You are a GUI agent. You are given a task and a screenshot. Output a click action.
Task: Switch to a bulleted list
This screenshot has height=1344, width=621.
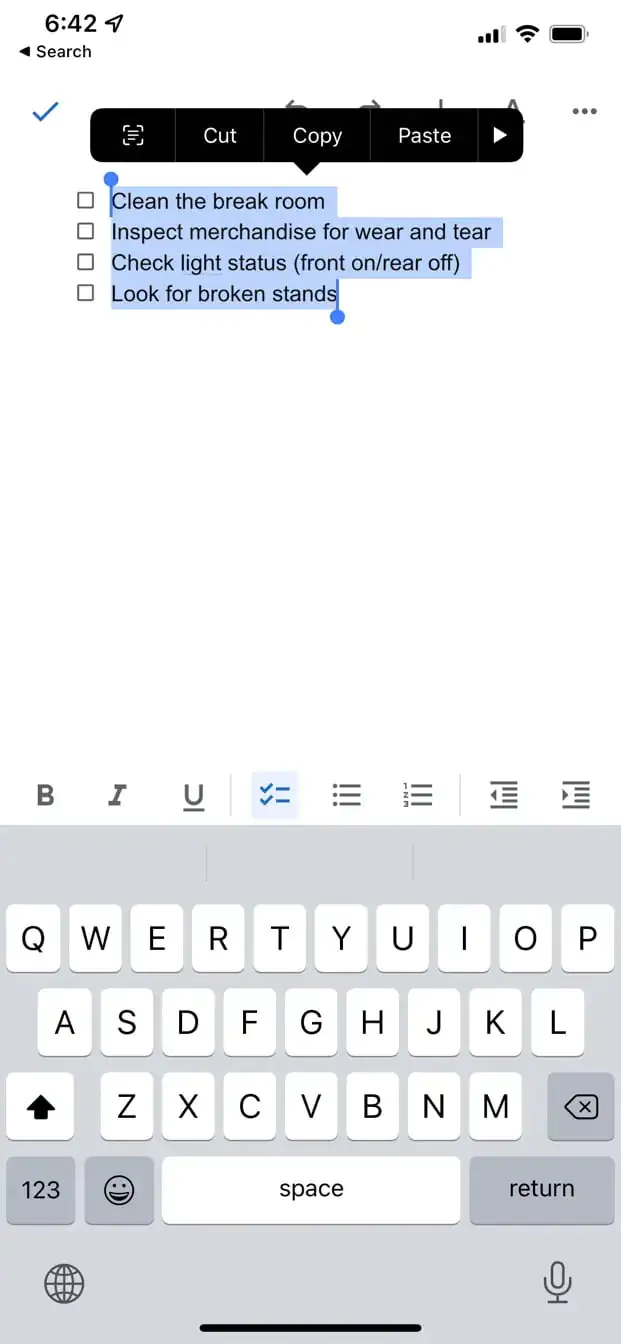coord(346,795)
